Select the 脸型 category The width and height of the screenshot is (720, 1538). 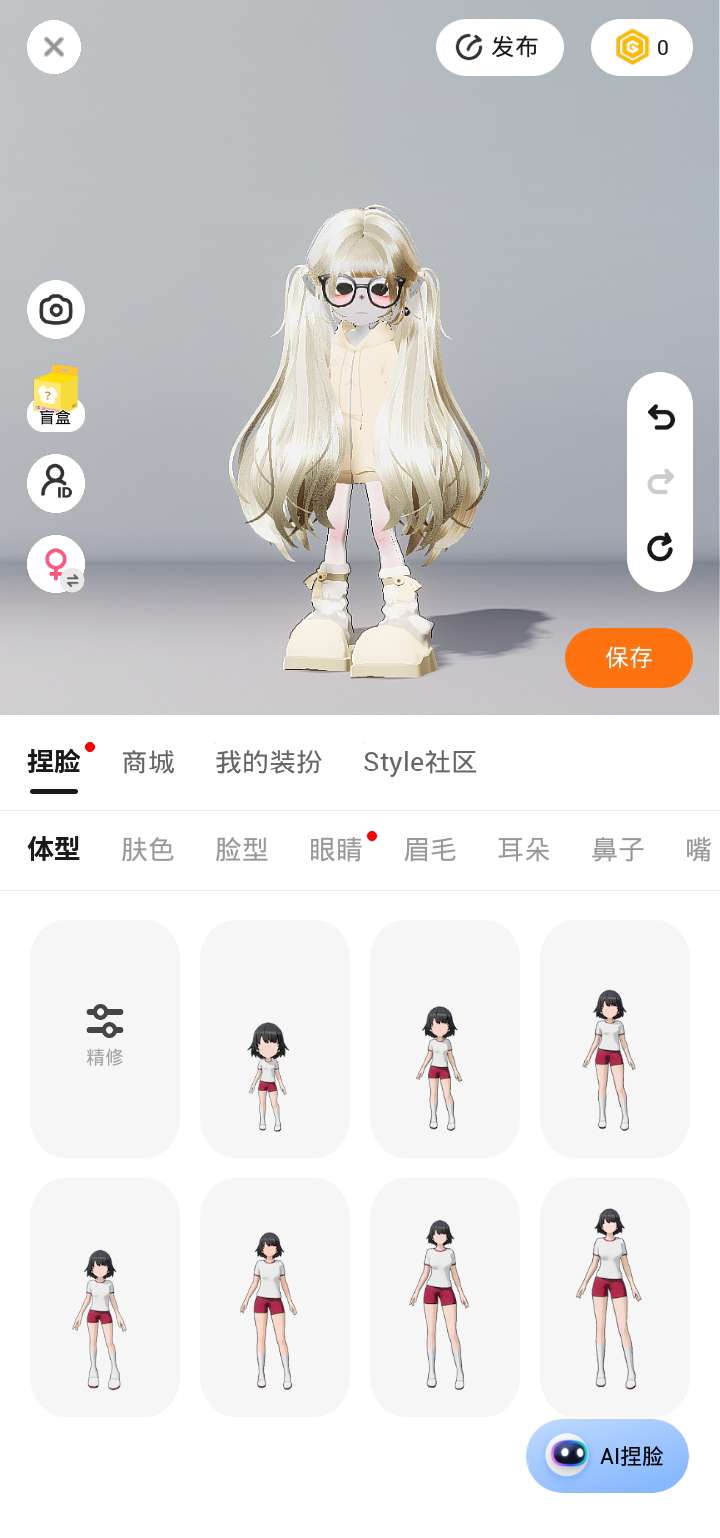242,850
